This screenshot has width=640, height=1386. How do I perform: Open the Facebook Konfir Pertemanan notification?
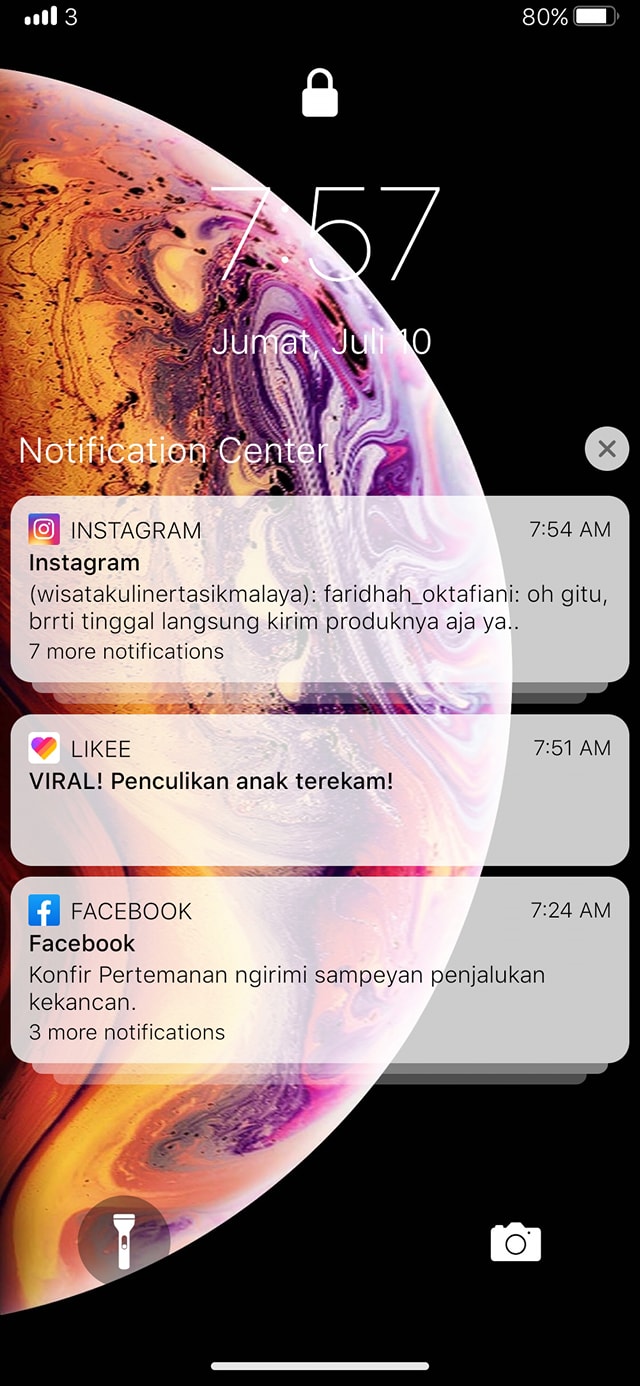319,970
